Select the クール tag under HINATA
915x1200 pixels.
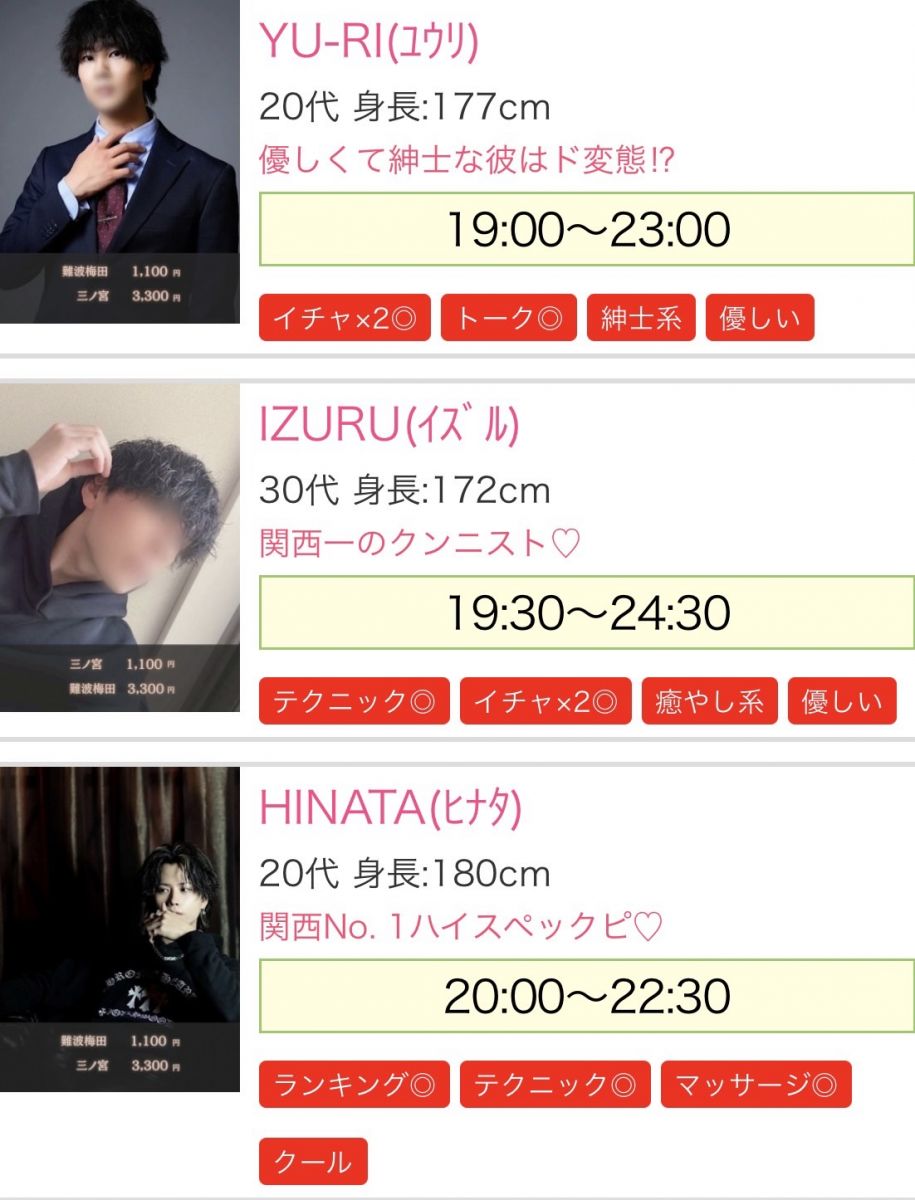click(x=313, y=1162)
